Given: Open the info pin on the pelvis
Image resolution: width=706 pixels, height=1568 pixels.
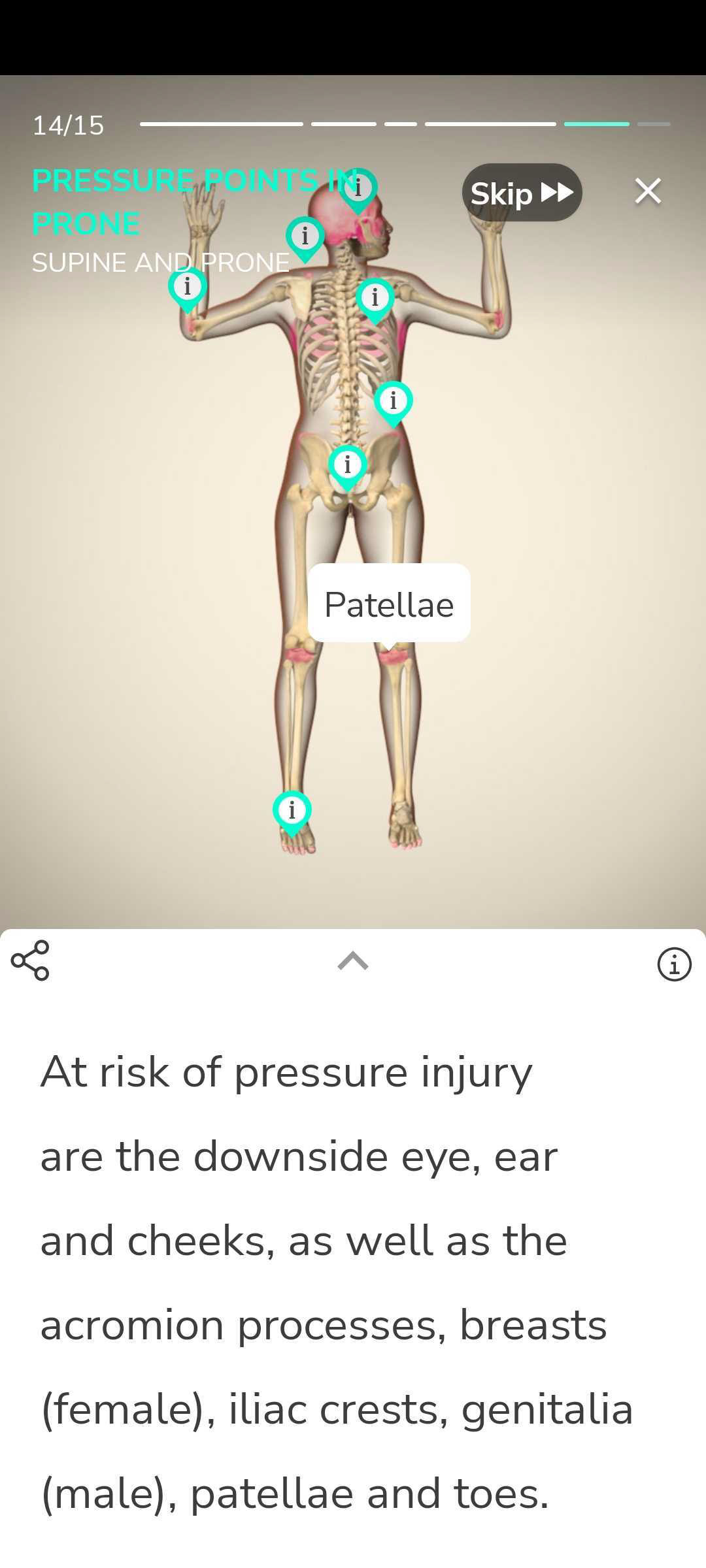Looking at the screenshot, I should coord(347,467).
